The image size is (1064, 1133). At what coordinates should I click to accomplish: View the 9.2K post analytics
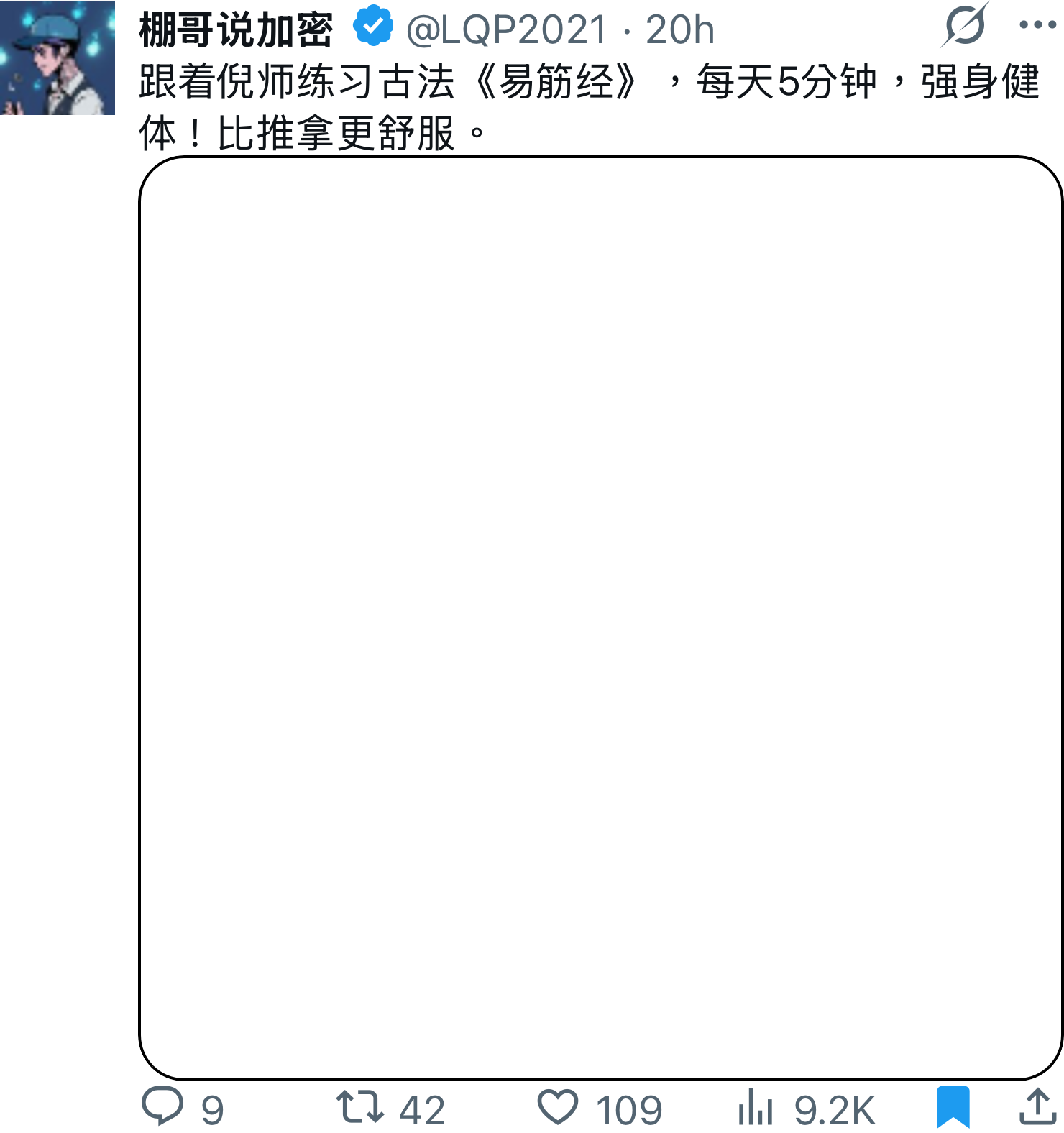pyautogui.click(x=755, y=1107)
